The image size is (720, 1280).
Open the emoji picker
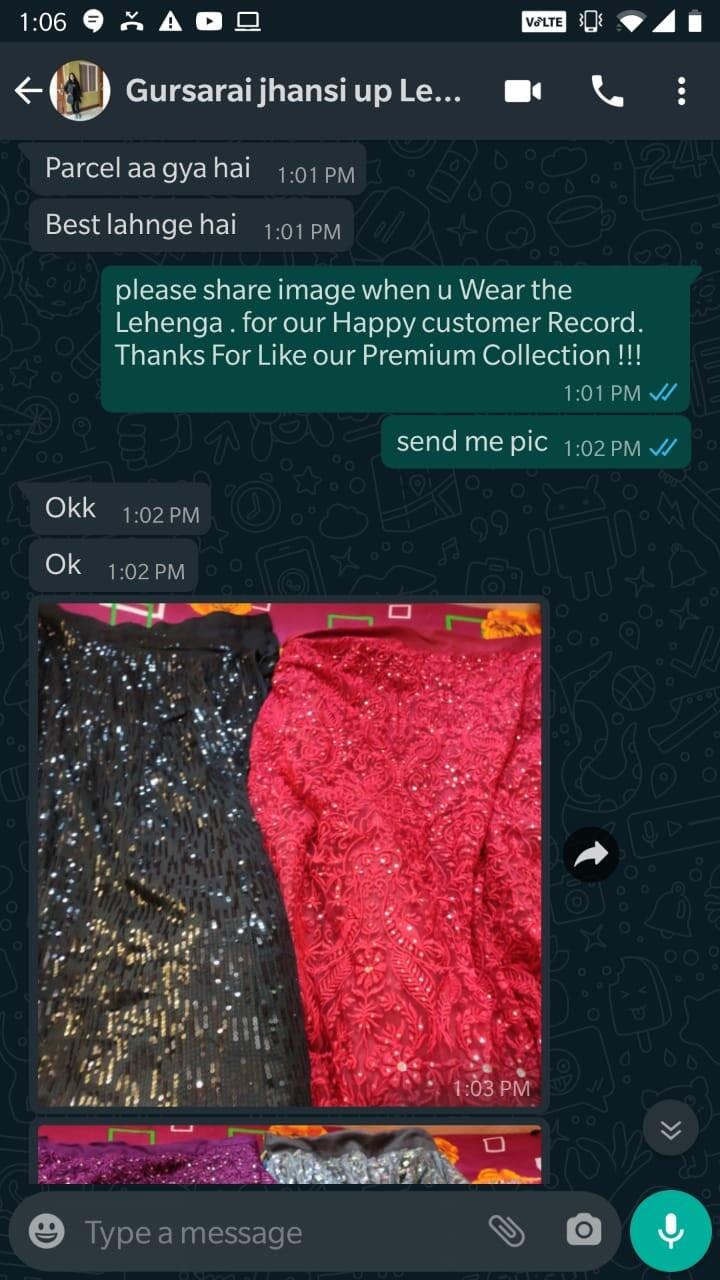46,1232
